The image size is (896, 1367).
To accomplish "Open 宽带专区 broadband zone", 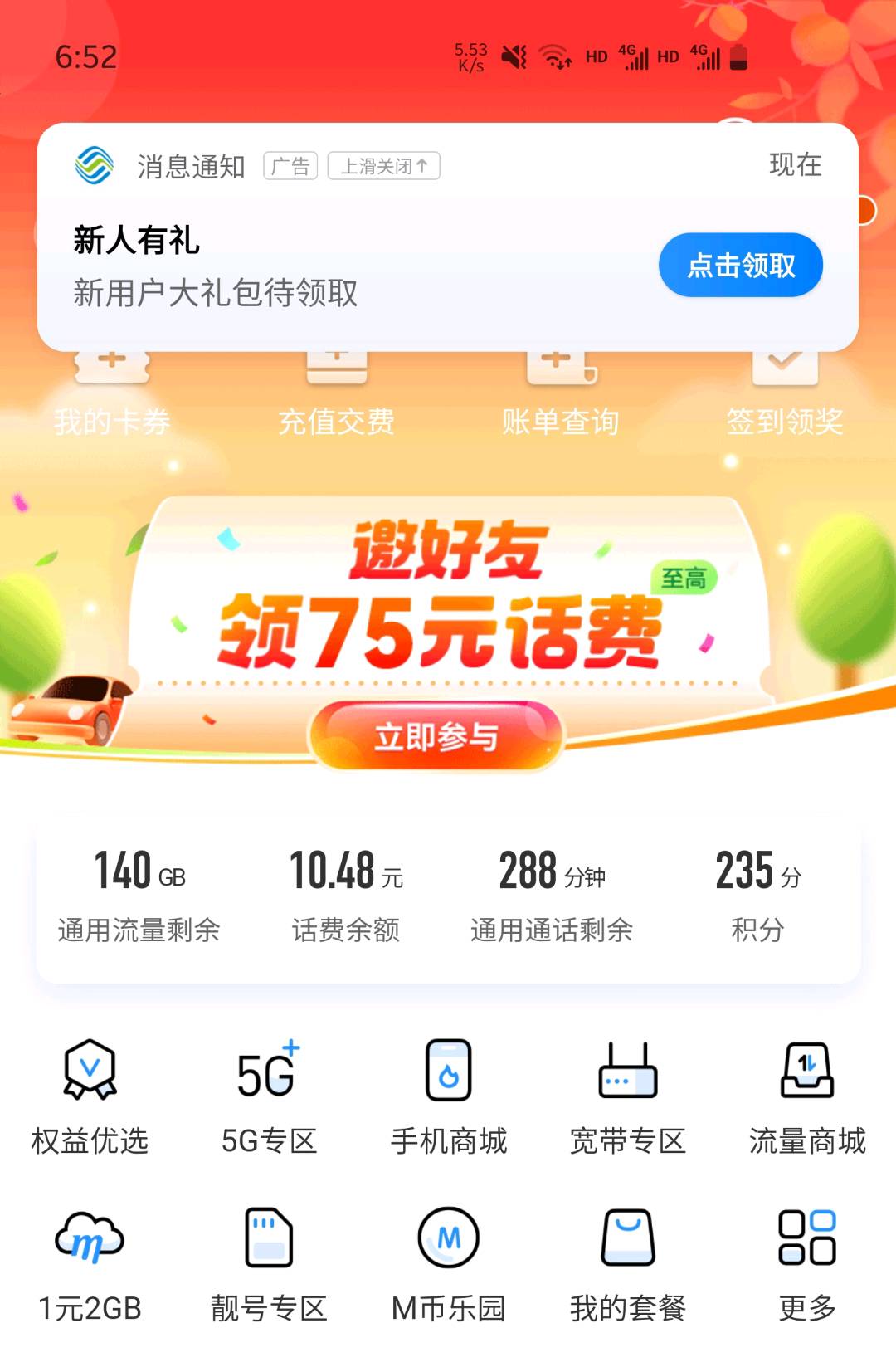I will (627, 1096).
